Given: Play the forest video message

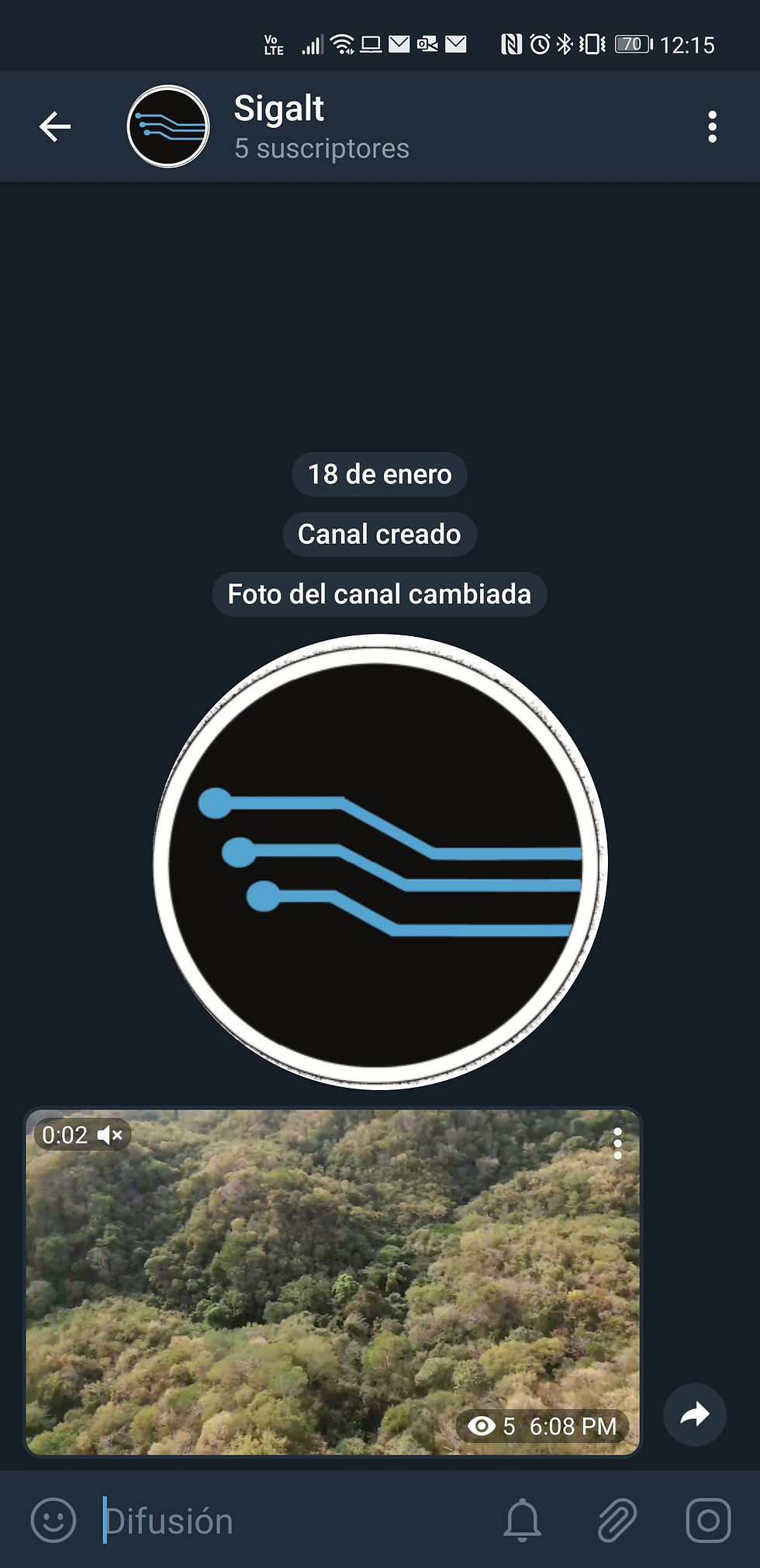Looking at the screenshot, I should click(x=333, y=1282).
